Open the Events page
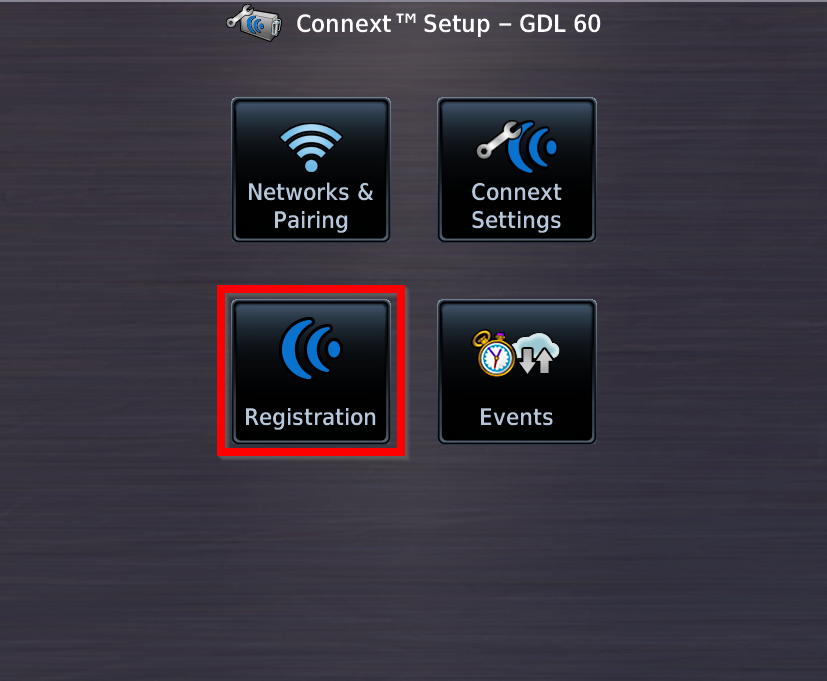The image size is (827, 681). point(517,372)
